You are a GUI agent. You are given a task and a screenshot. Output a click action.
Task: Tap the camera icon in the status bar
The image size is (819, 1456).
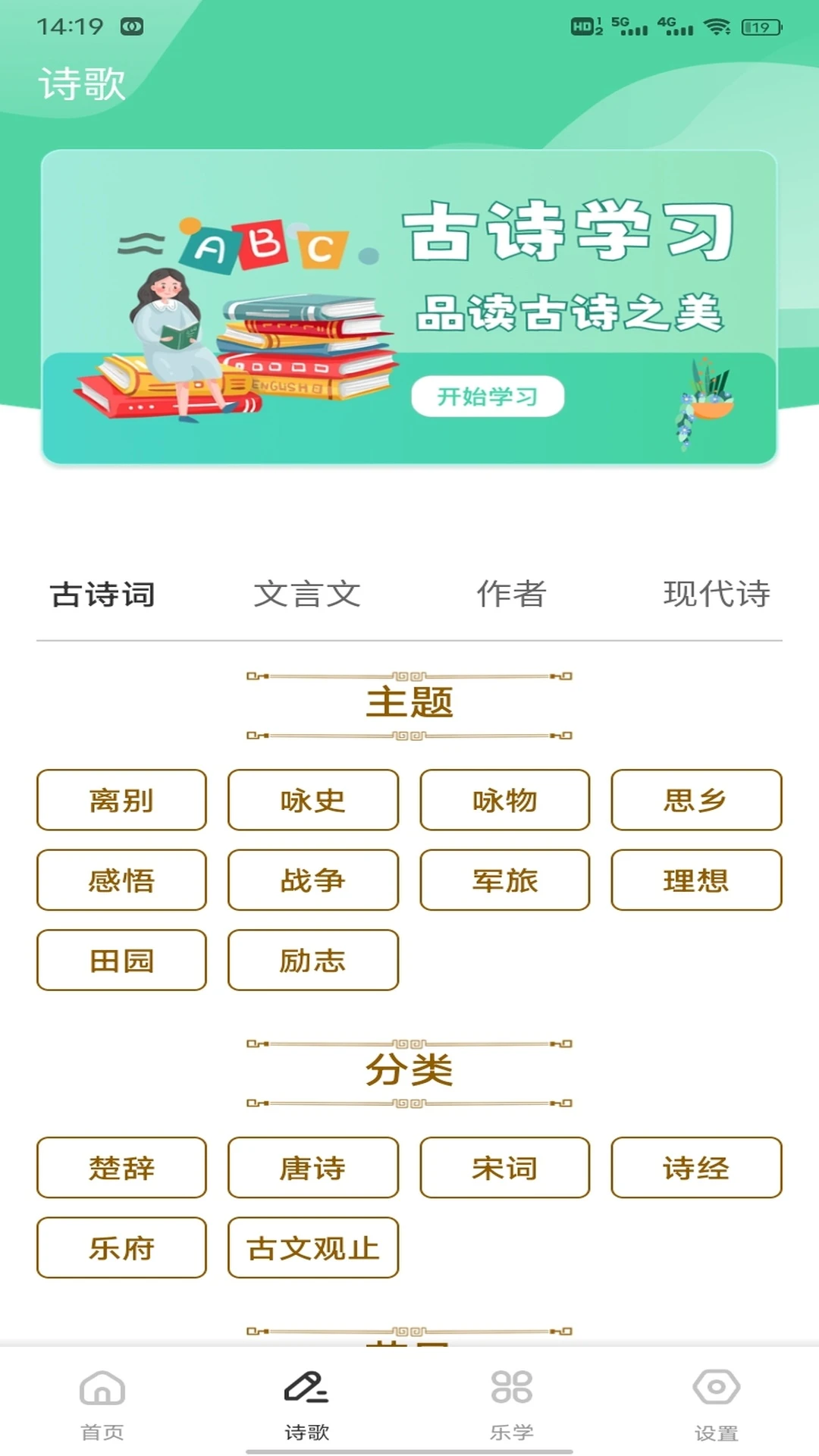(133, 24)
